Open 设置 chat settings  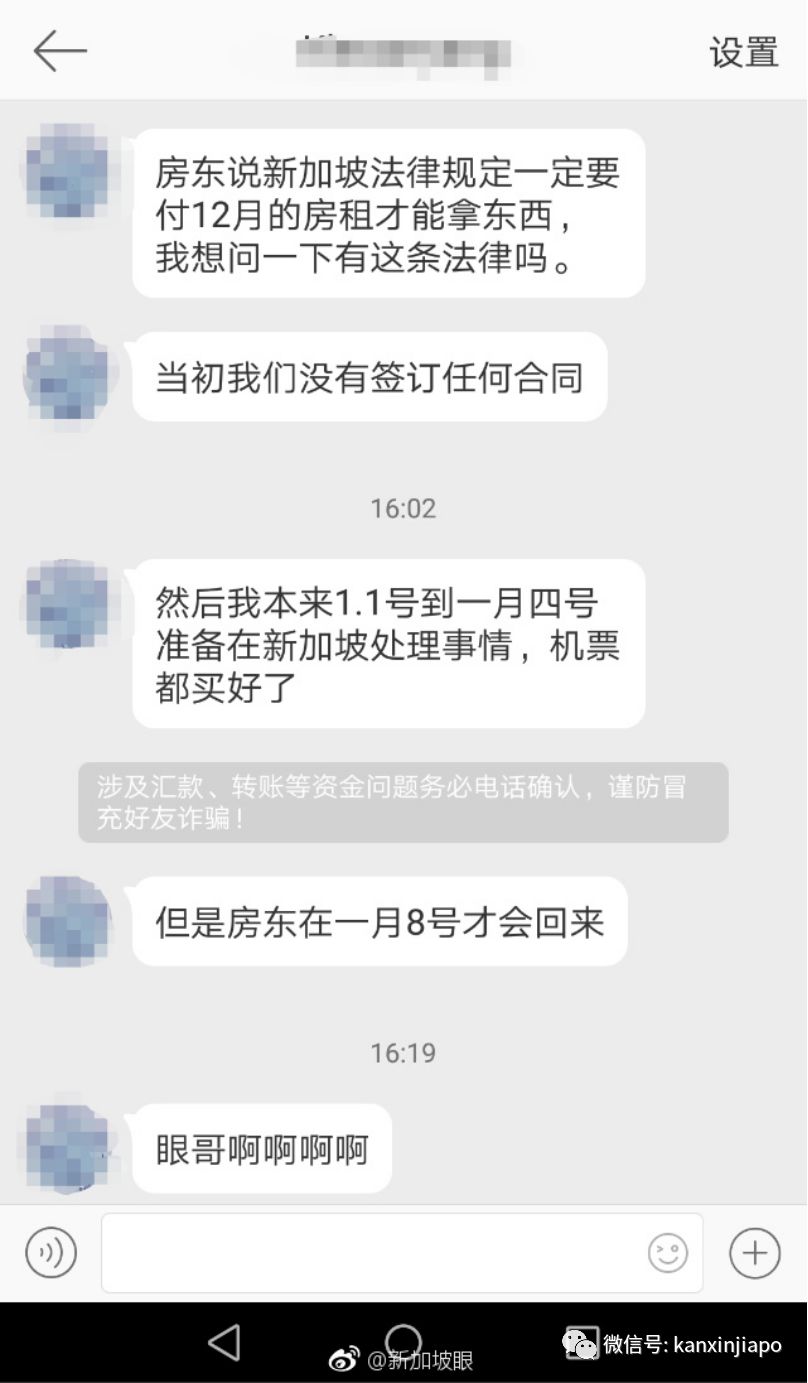click(743, 52)
